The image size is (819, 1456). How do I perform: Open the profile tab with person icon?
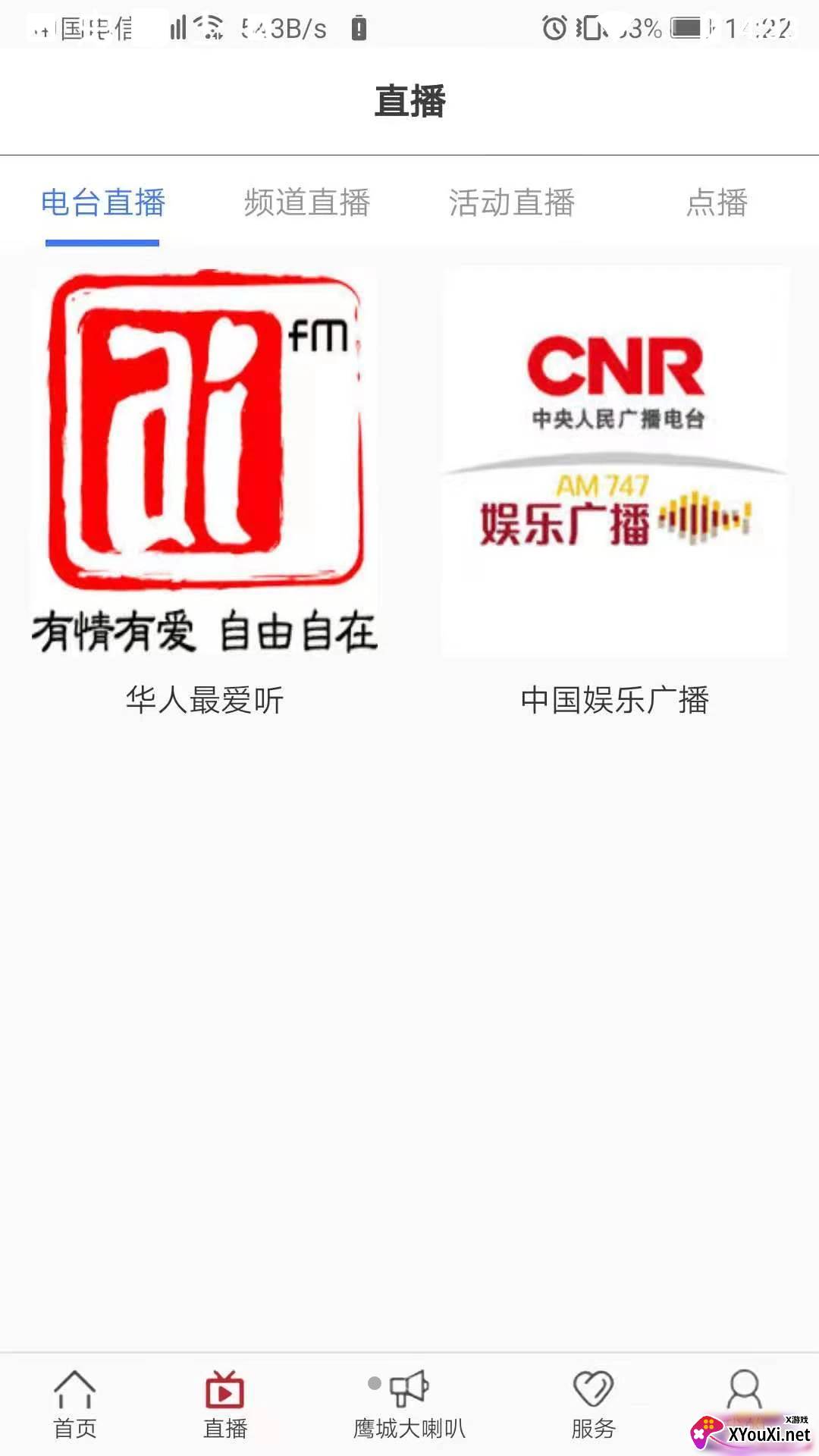click(744, 1391)
